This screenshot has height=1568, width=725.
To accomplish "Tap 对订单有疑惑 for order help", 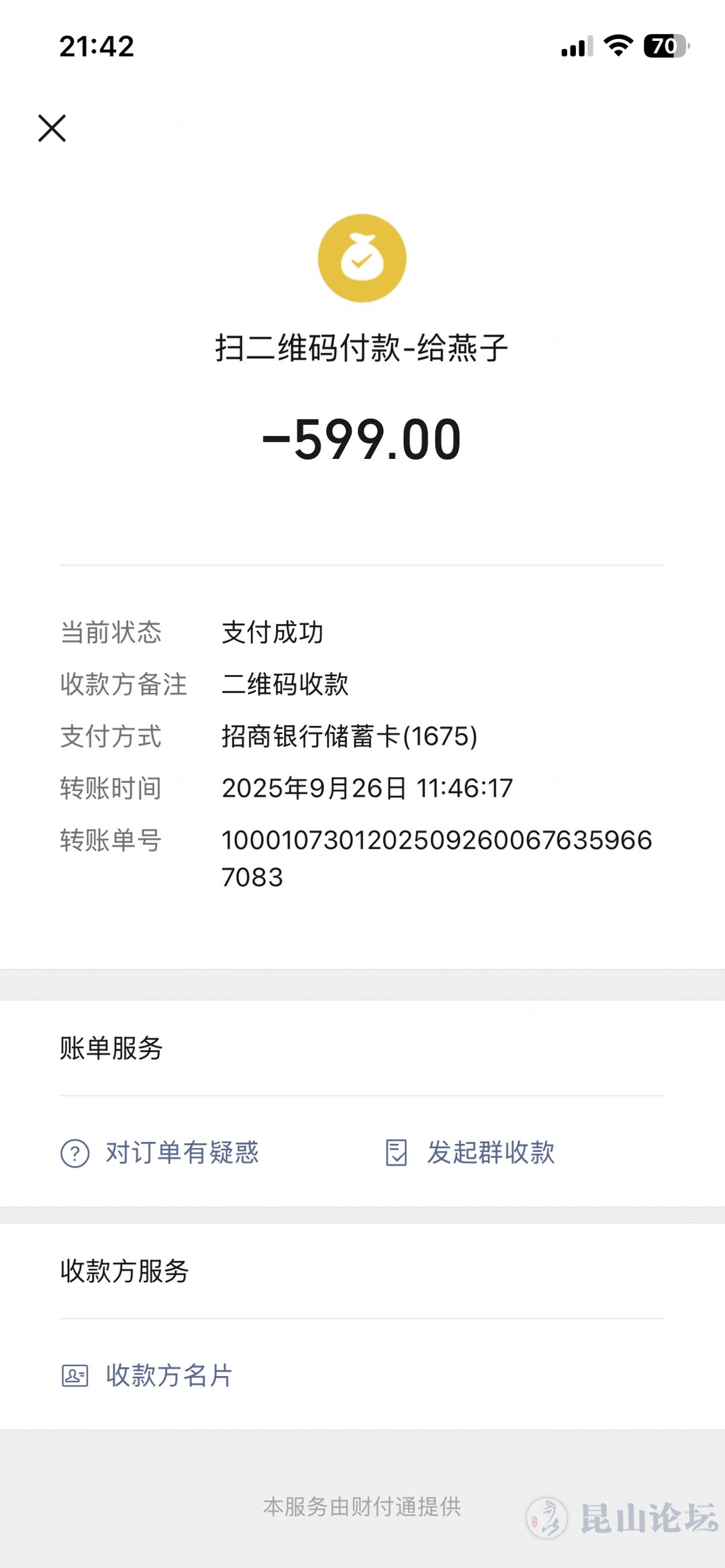I will click(x=160, y=1153).
